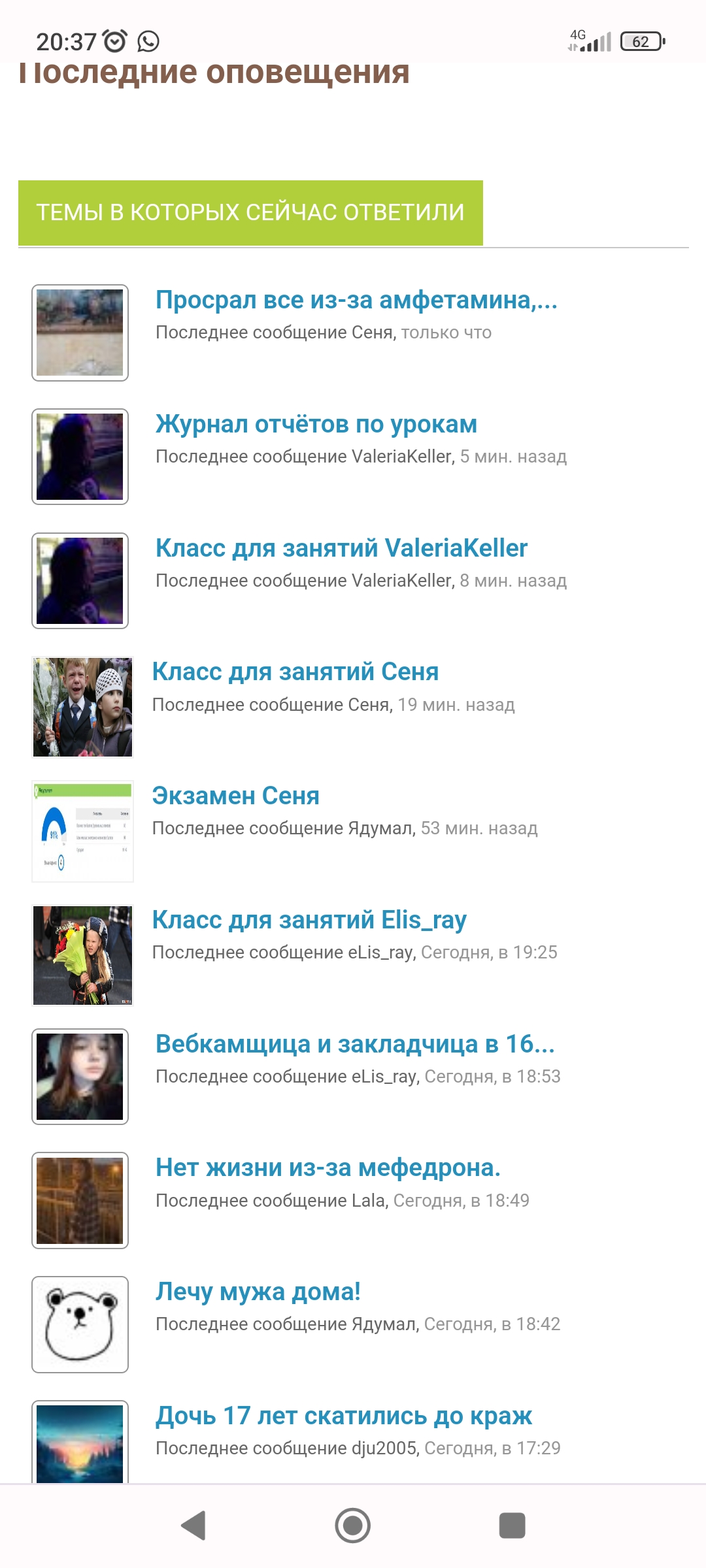Tap the bear avatar beside «Лечу мужа дома!»
The height and width of the screenshot is (1568, 706).
coord(80,1324)
